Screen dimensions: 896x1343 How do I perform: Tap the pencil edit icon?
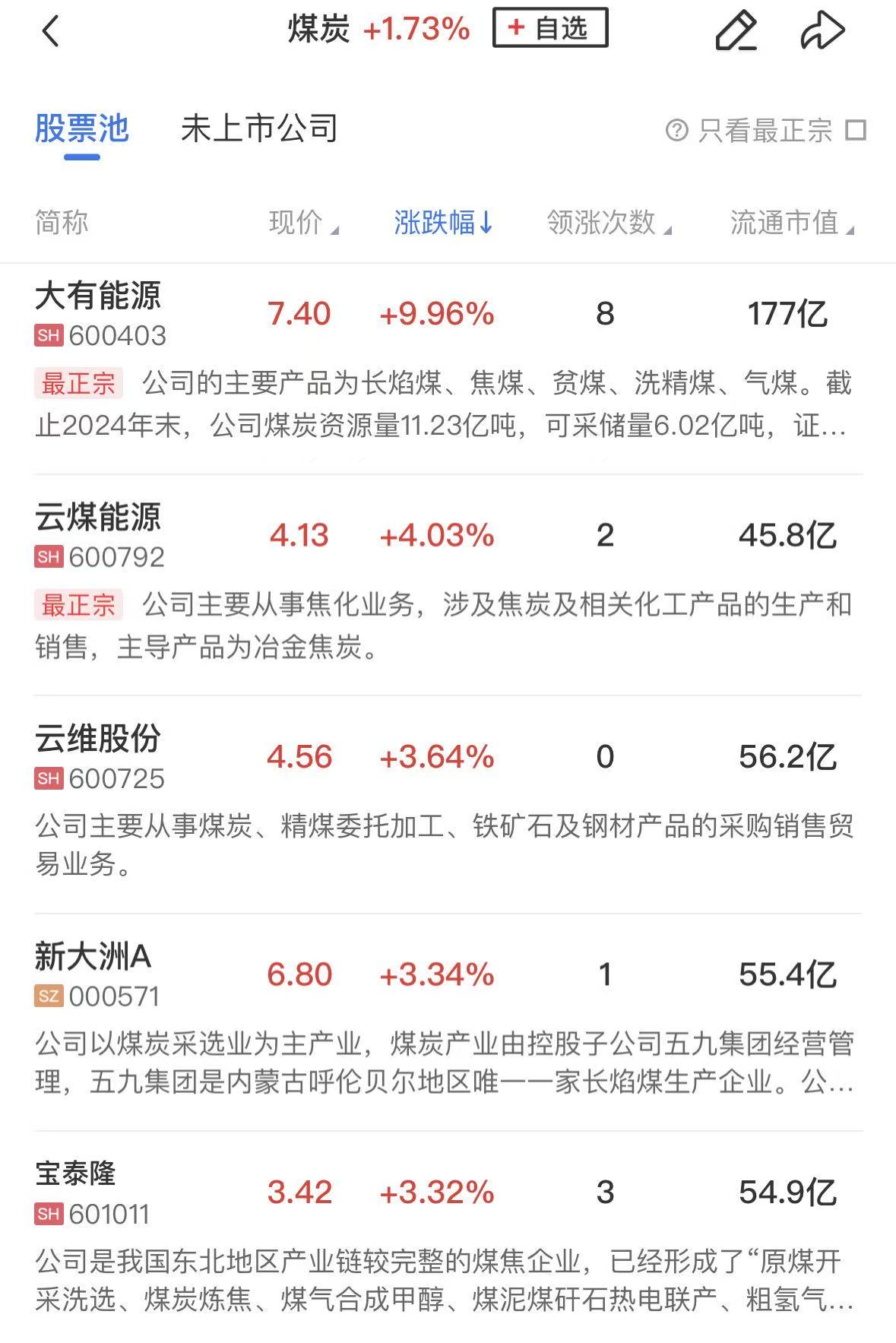pos(736,31)
